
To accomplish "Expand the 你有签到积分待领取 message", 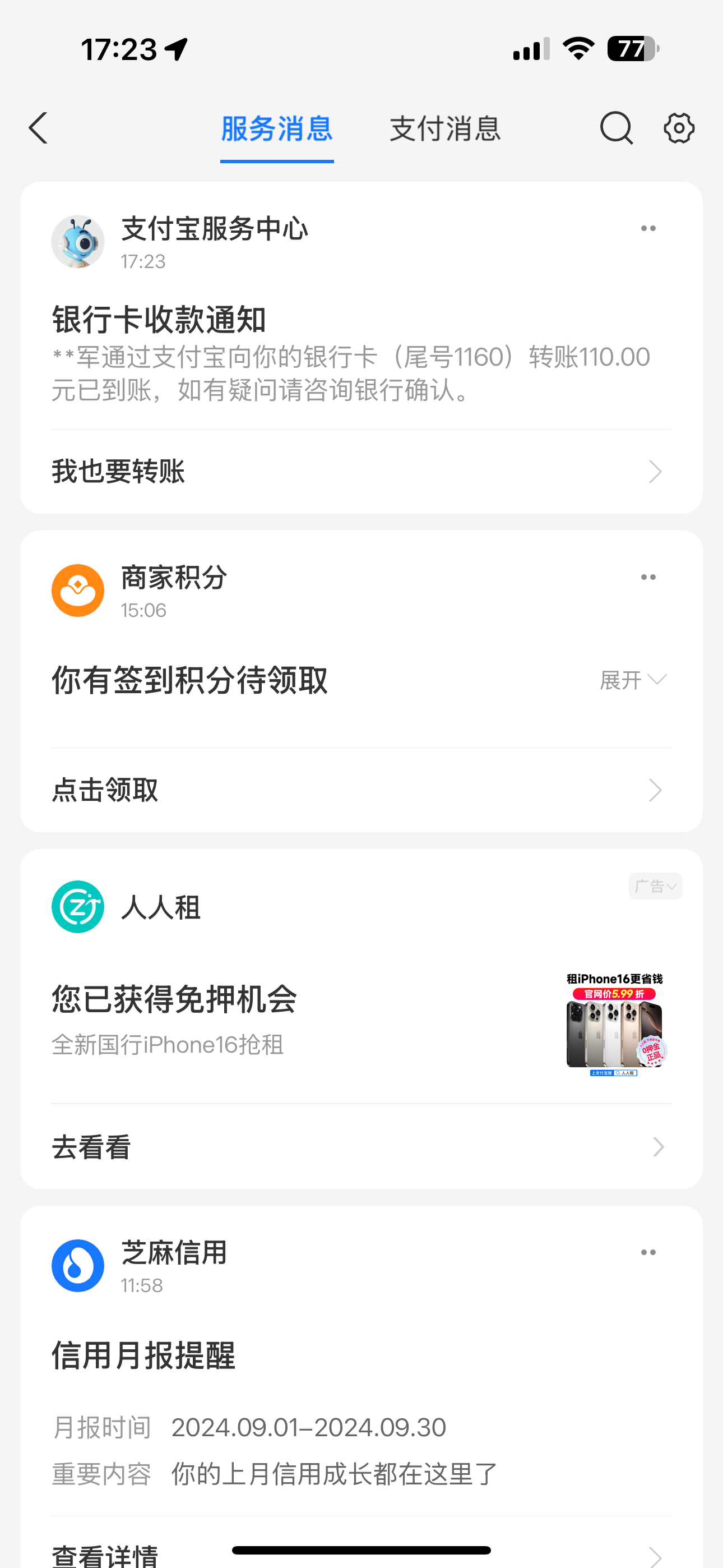I will (633, 680).
